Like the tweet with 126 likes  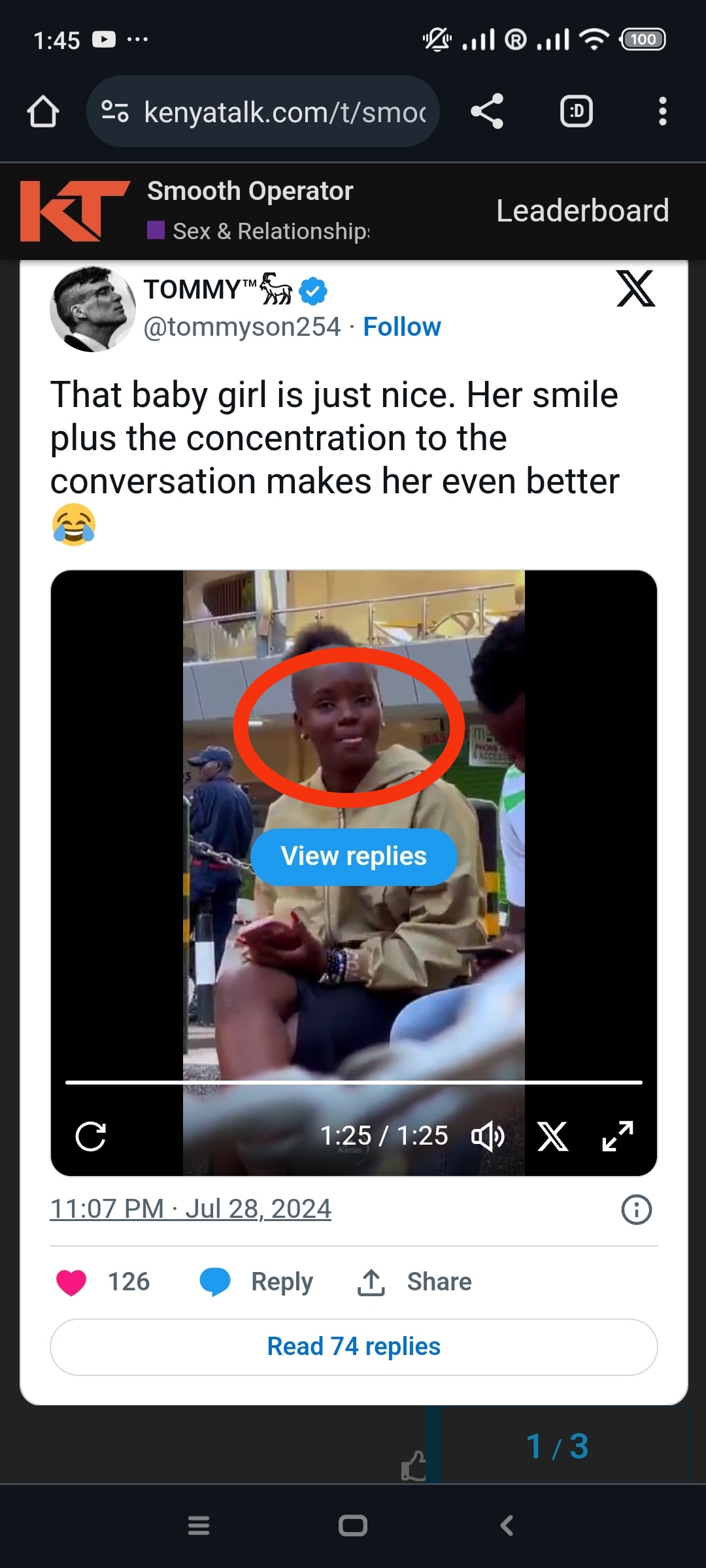coord(72,1282)
